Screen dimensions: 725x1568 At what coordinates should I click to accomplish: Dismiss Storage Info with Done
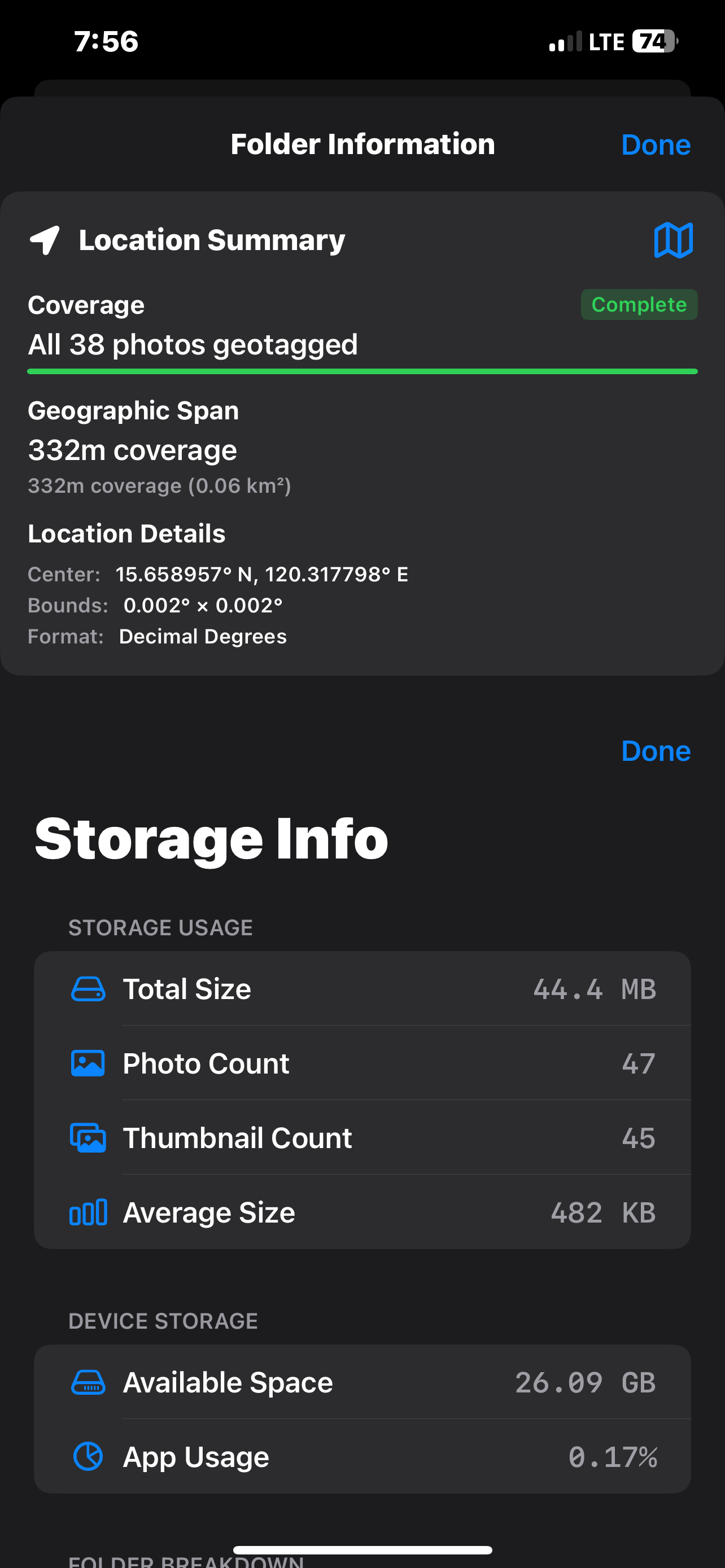click(x=656, y=751)
